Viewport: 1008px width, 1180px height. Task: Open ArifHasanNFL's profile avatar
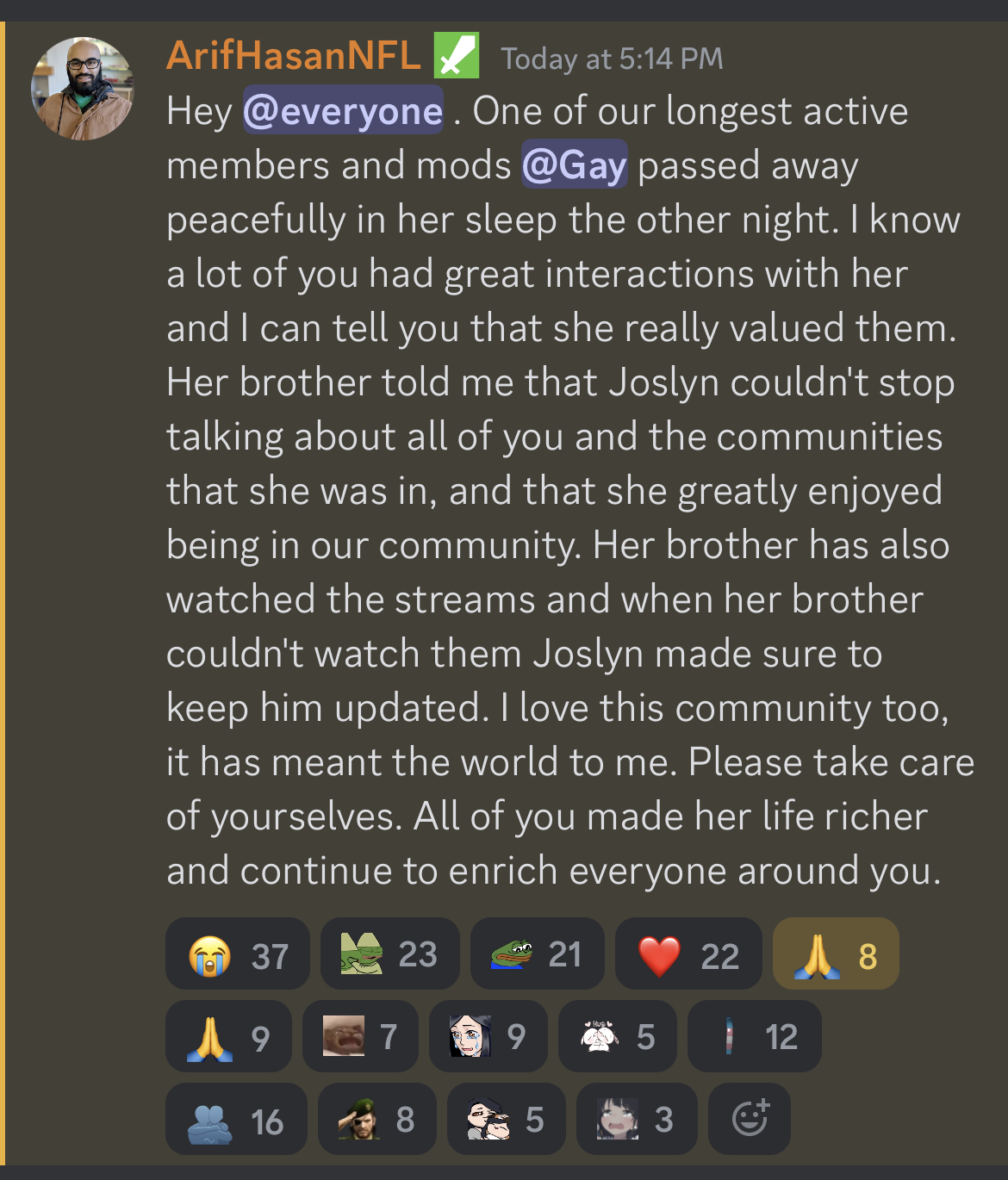[x=83, y=89]
